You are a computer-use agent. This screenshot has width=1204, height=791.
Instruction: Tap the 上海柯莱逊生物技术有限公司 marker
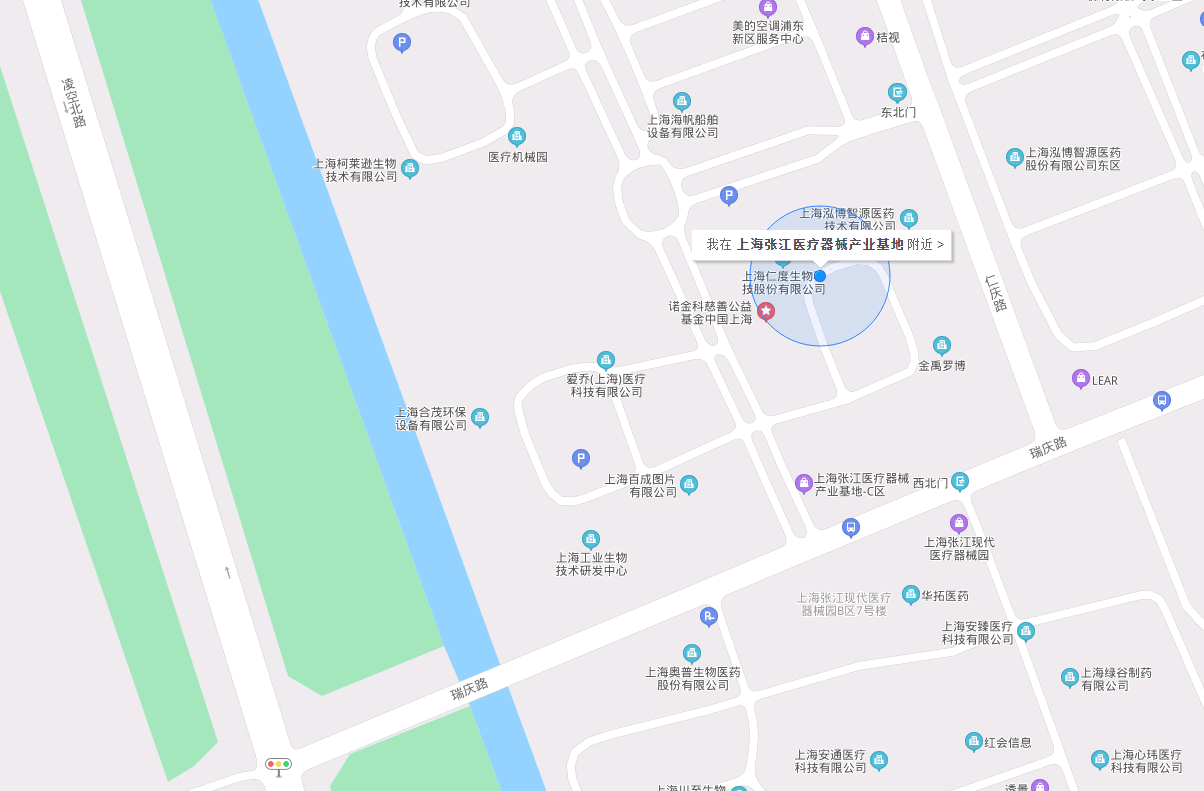410,169
